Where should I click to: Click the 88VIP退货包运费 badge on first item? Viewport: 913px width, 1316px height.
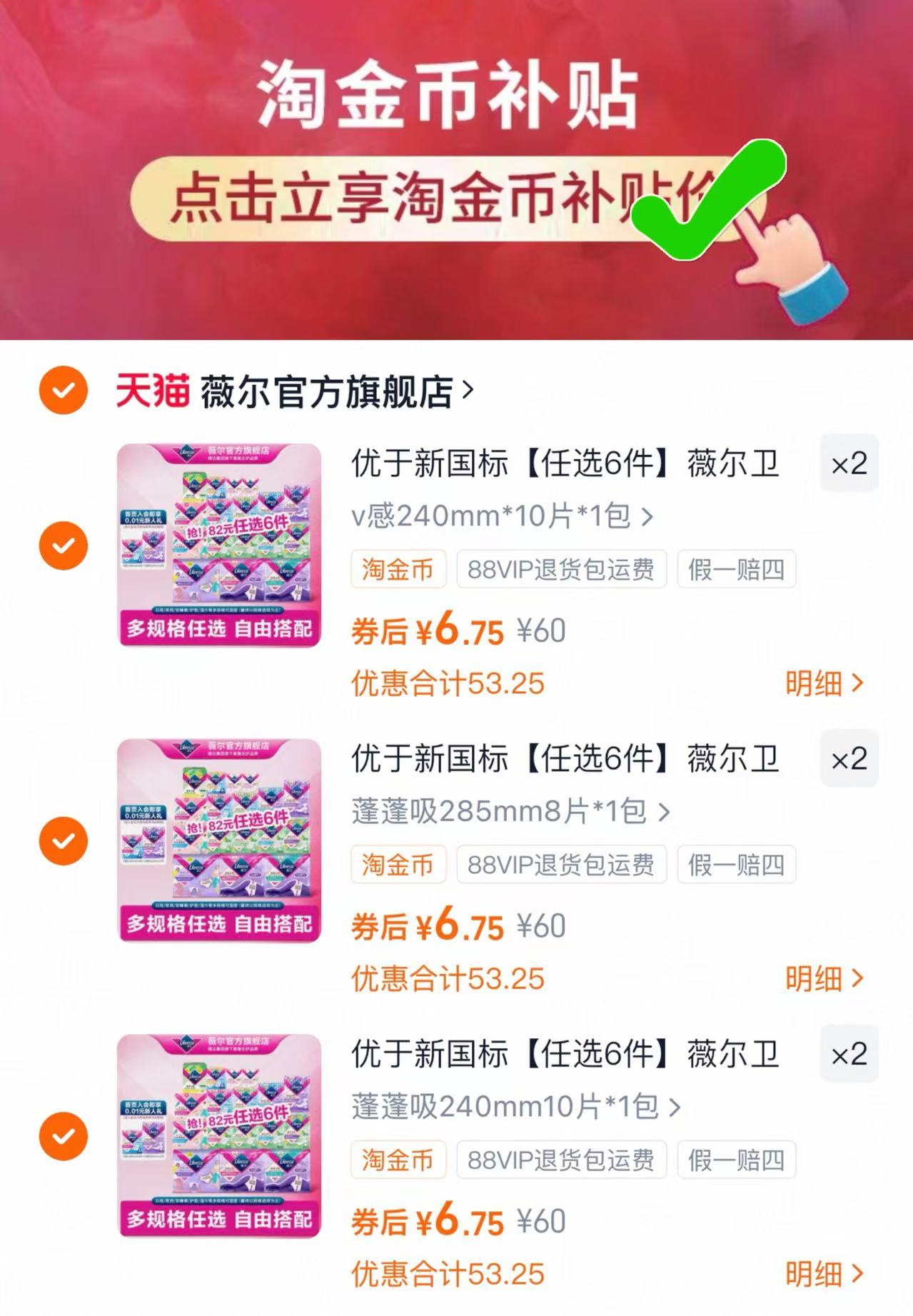560,569
